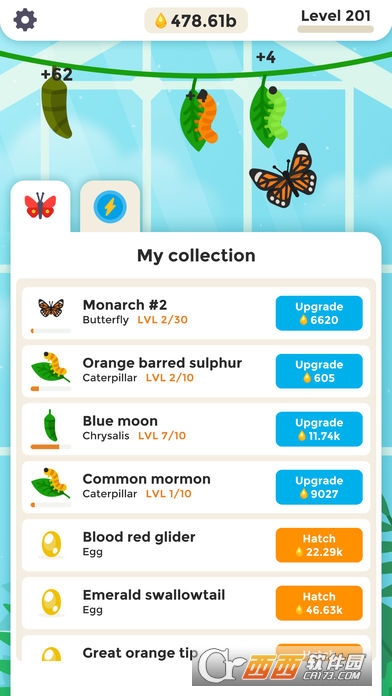Image resolution: width=392 pixels, height=696 pixels.
Task: Upgrade Blue moon chrysalis
Action: click(319, 429)
